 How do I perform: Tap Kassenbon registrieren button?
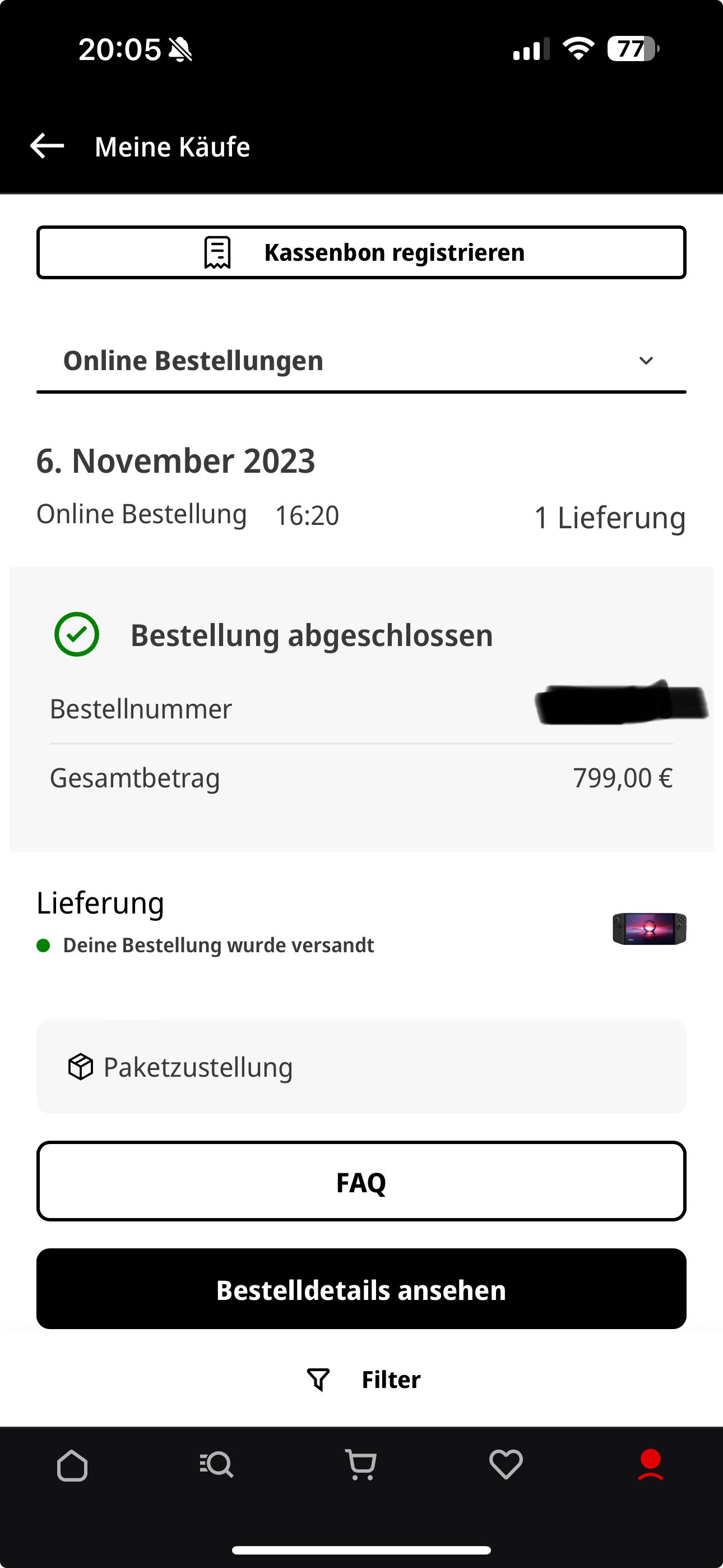tap(361, 252)
